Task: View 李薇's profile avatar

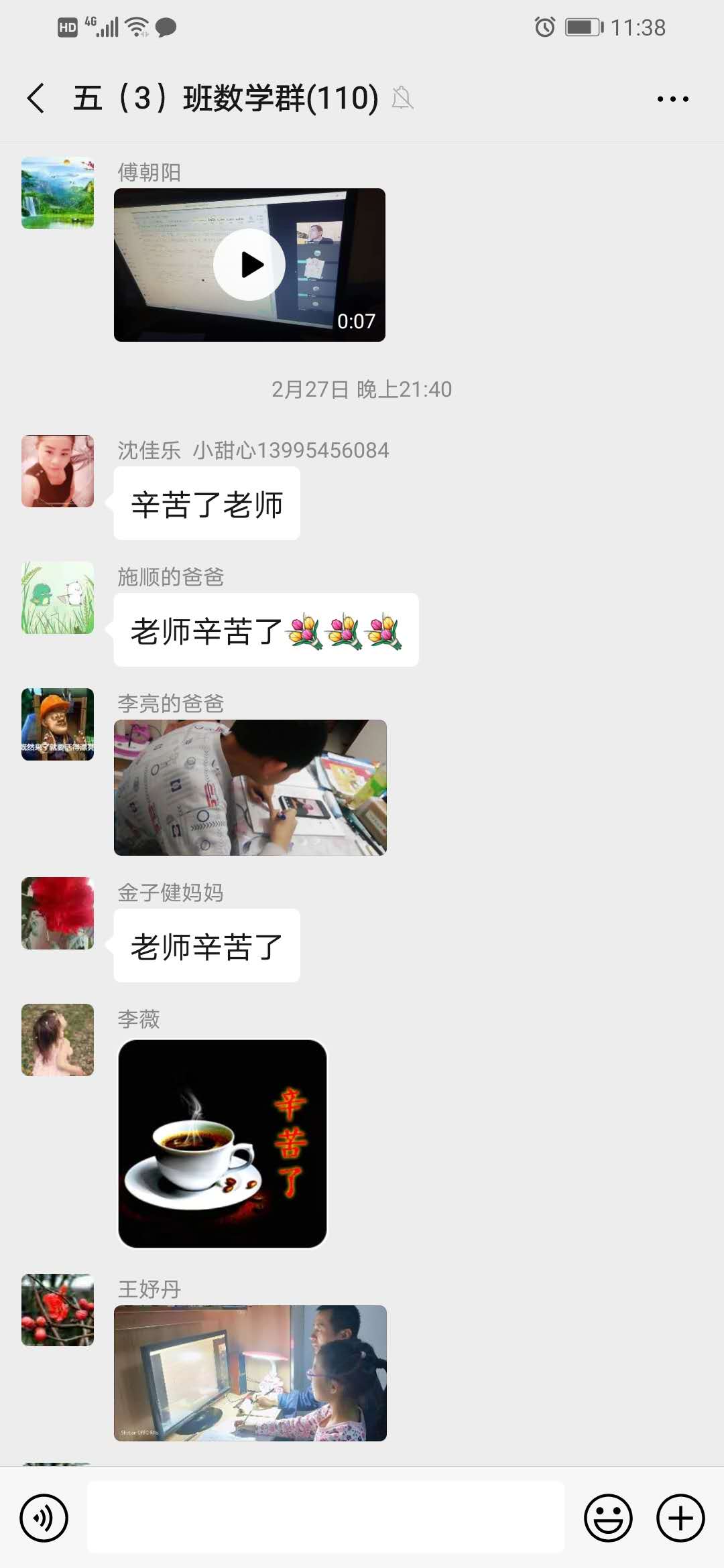Action: tap(58, 1040)
